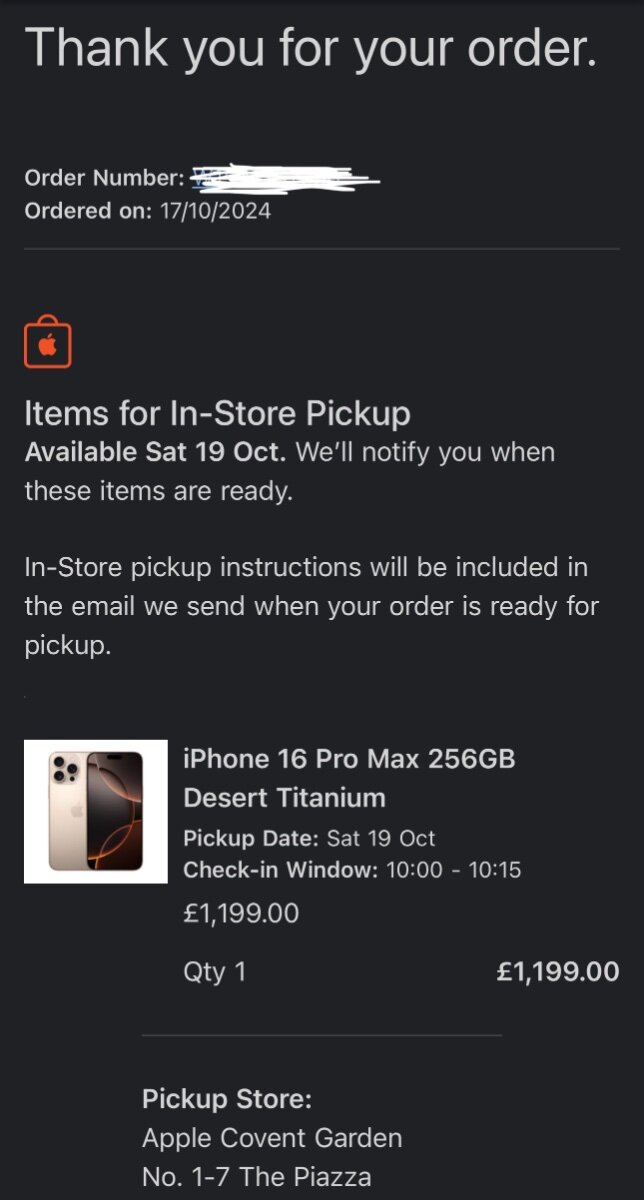The image size is (644, 1200).
Task: Open the redacted order number link
Action: [x=285, y=179]
